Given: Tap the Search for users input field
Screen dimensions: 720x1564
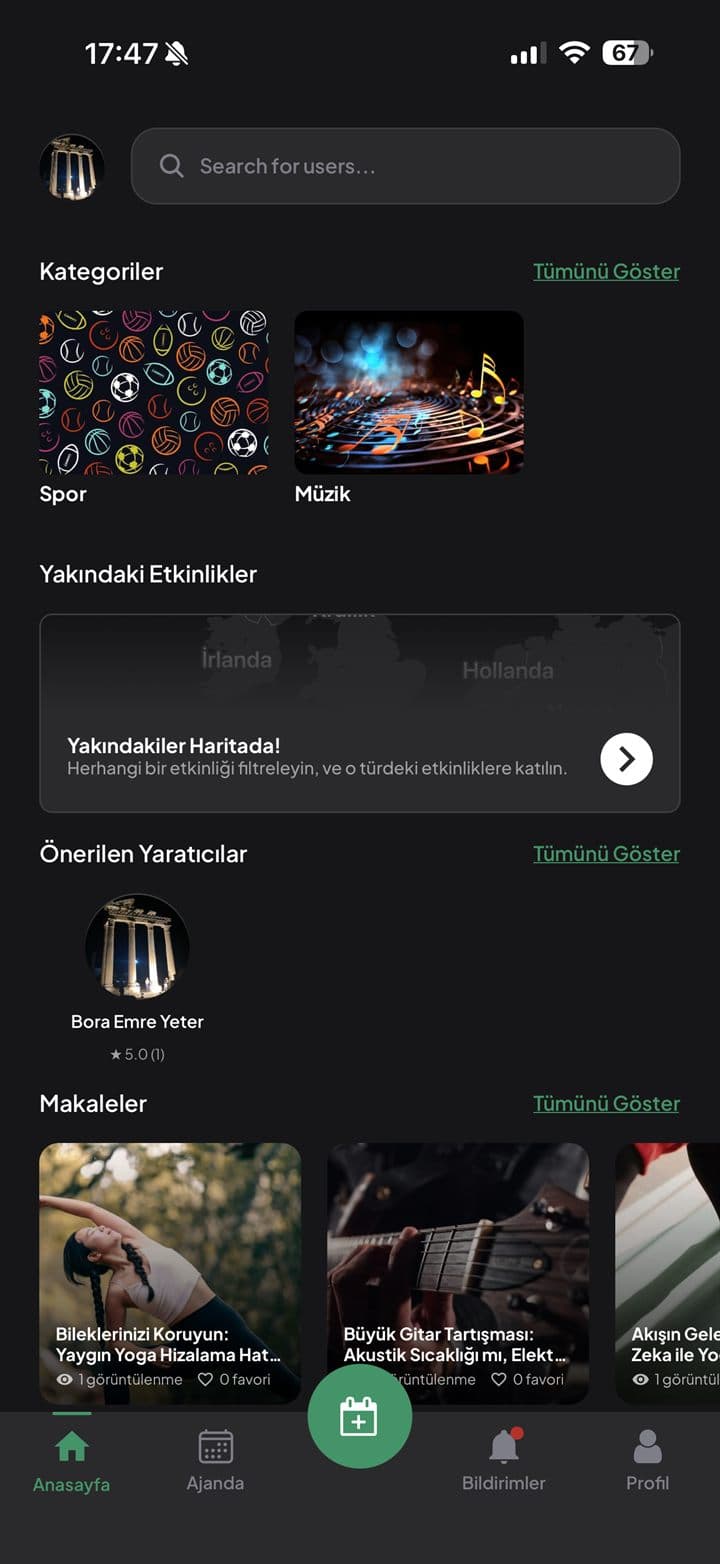Looking at the screenshot, I should 400,166.
